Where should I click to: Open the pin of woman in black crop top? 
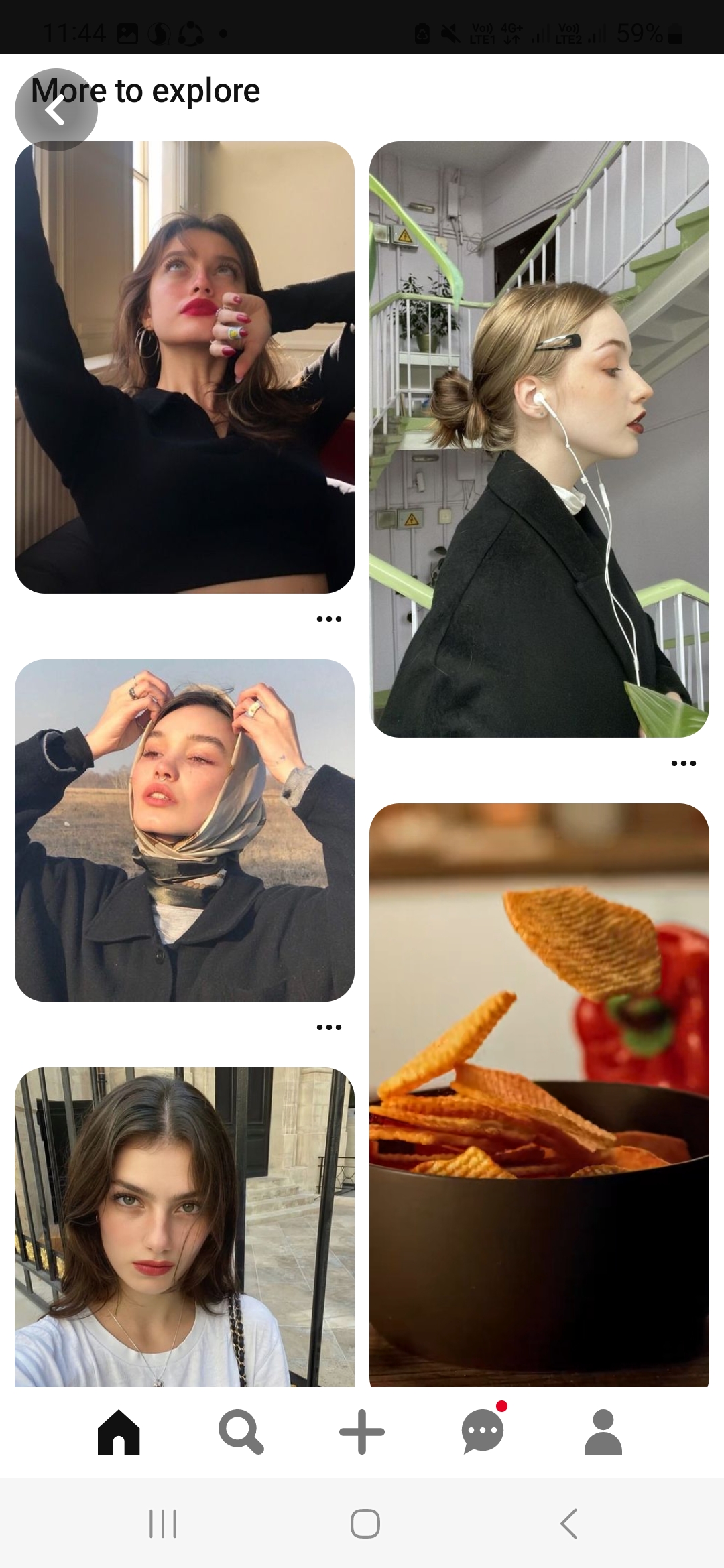tap(184, 367)
